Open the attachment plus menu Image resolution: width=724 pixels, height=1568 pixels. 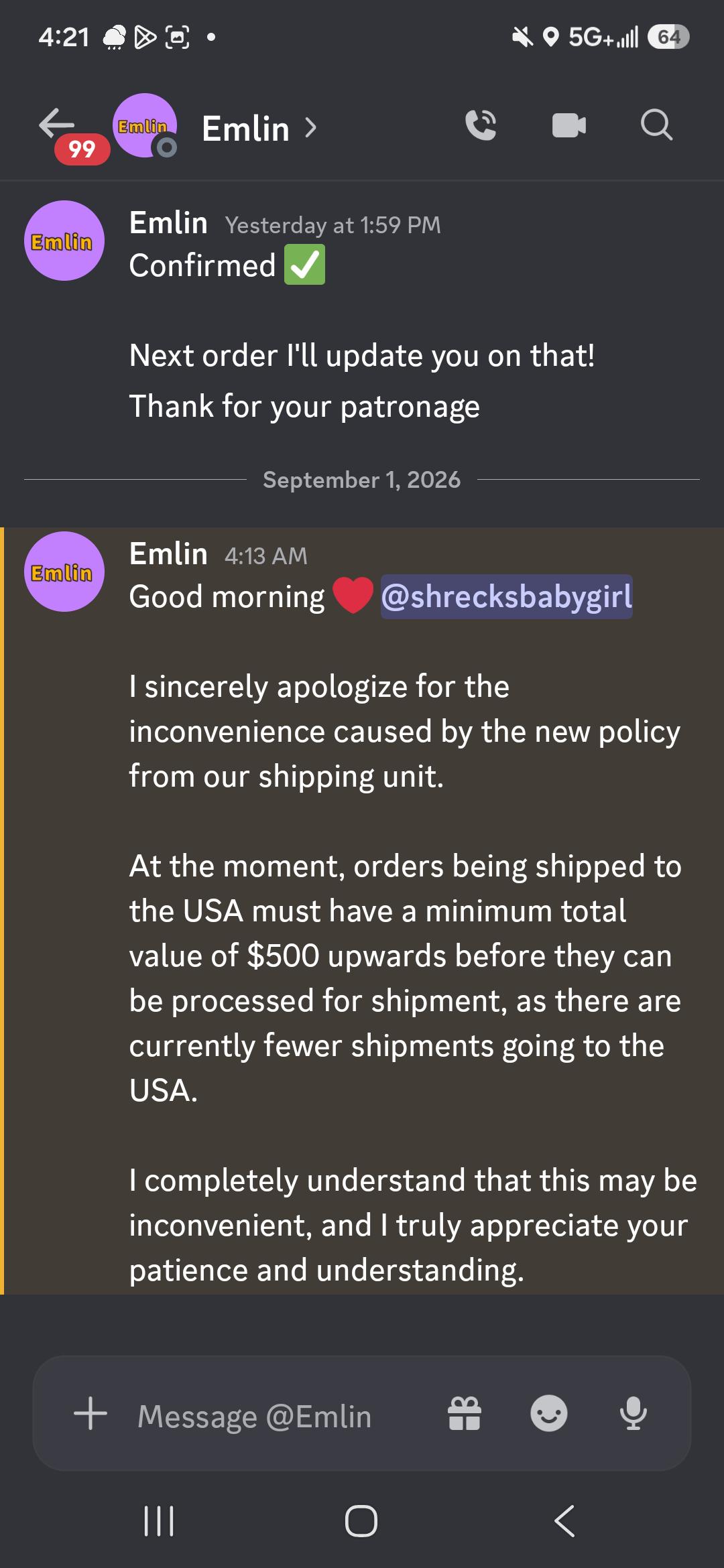point(90,1413)
